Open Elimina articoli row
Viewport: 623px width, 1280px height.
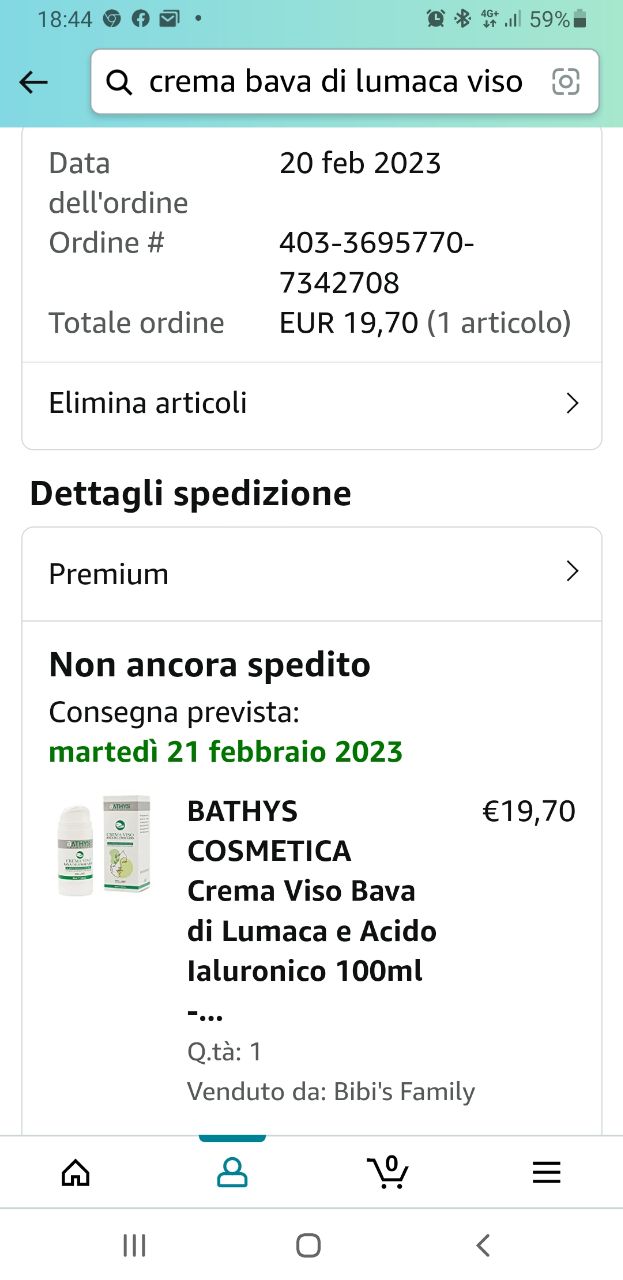coord(312,404)
